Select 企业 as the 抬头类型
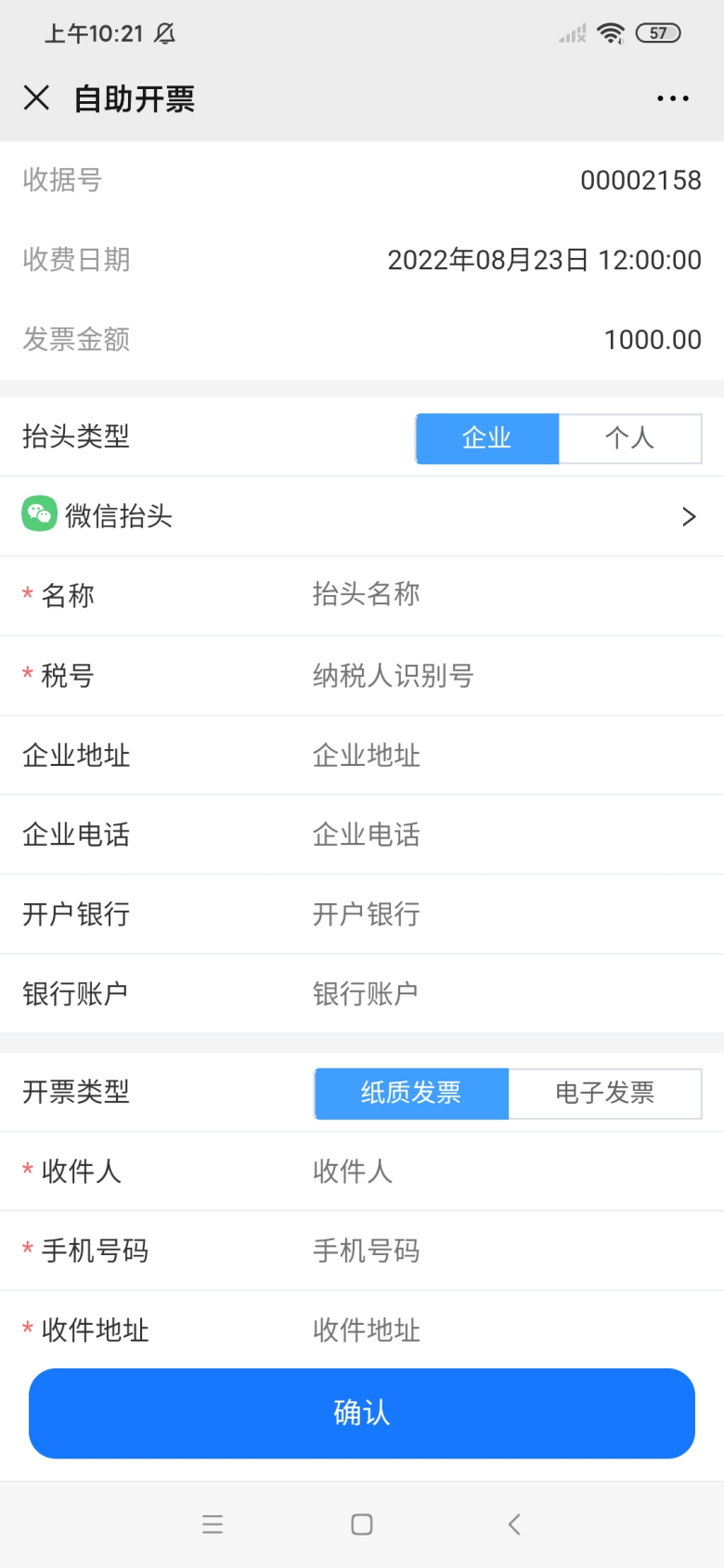724x1568 pixels. (x=487, y=438)
